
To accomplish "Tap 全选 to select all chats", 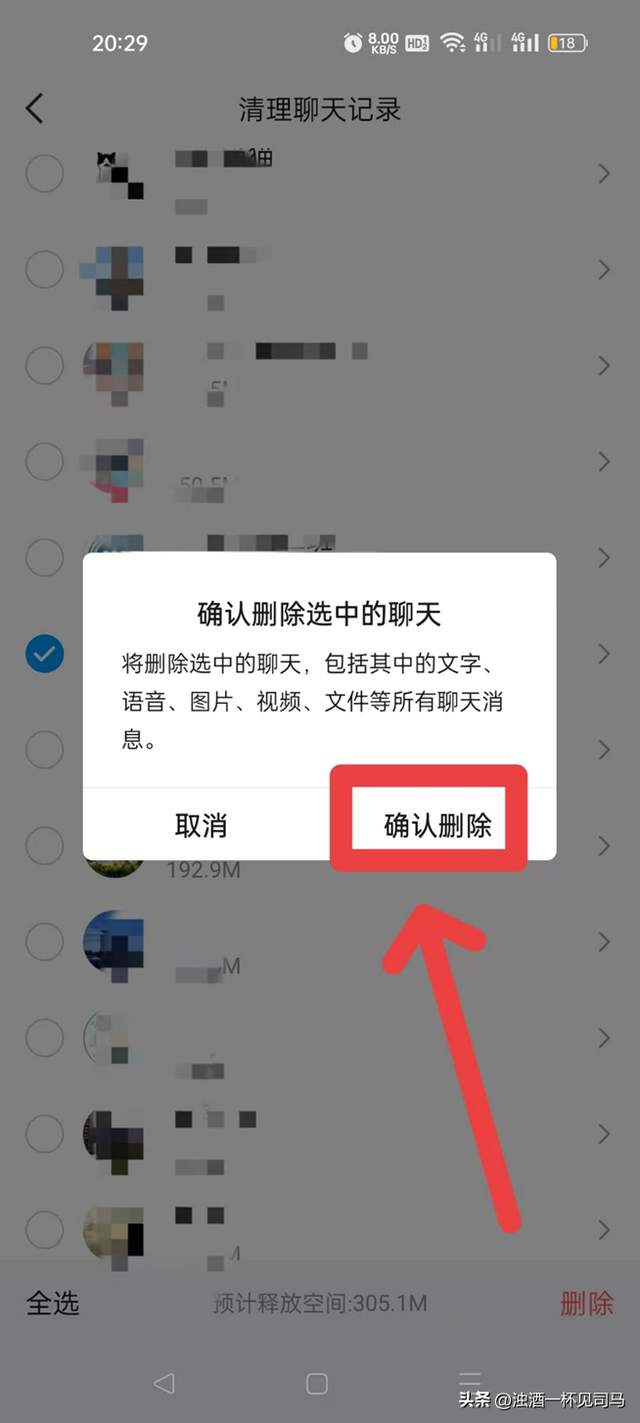I will pos(53,1303).
